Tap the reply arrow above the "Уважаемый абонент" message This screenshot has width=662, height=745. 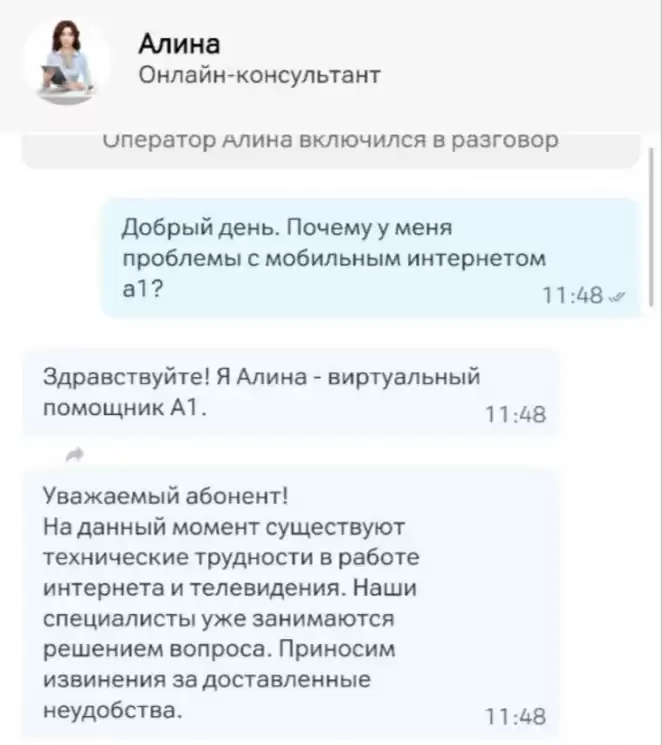(75, 455)
